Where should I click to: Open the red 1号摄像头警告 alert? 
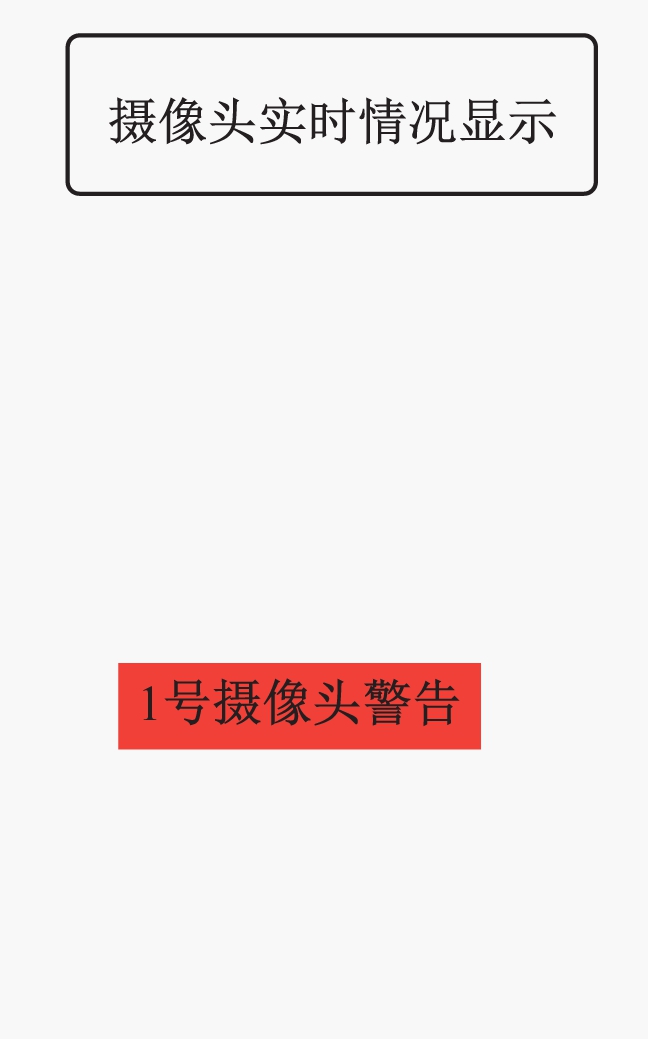(x=299, y=705)
